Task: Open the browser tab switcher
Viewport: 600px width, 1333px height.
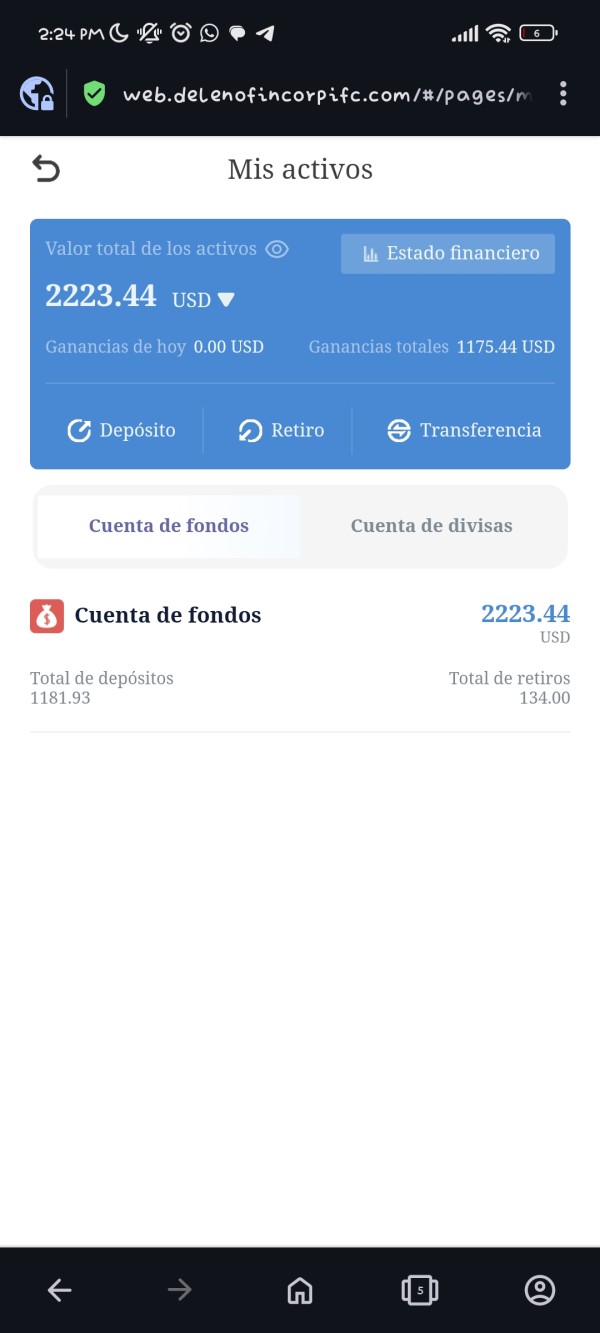Action: click(420, 1290)
